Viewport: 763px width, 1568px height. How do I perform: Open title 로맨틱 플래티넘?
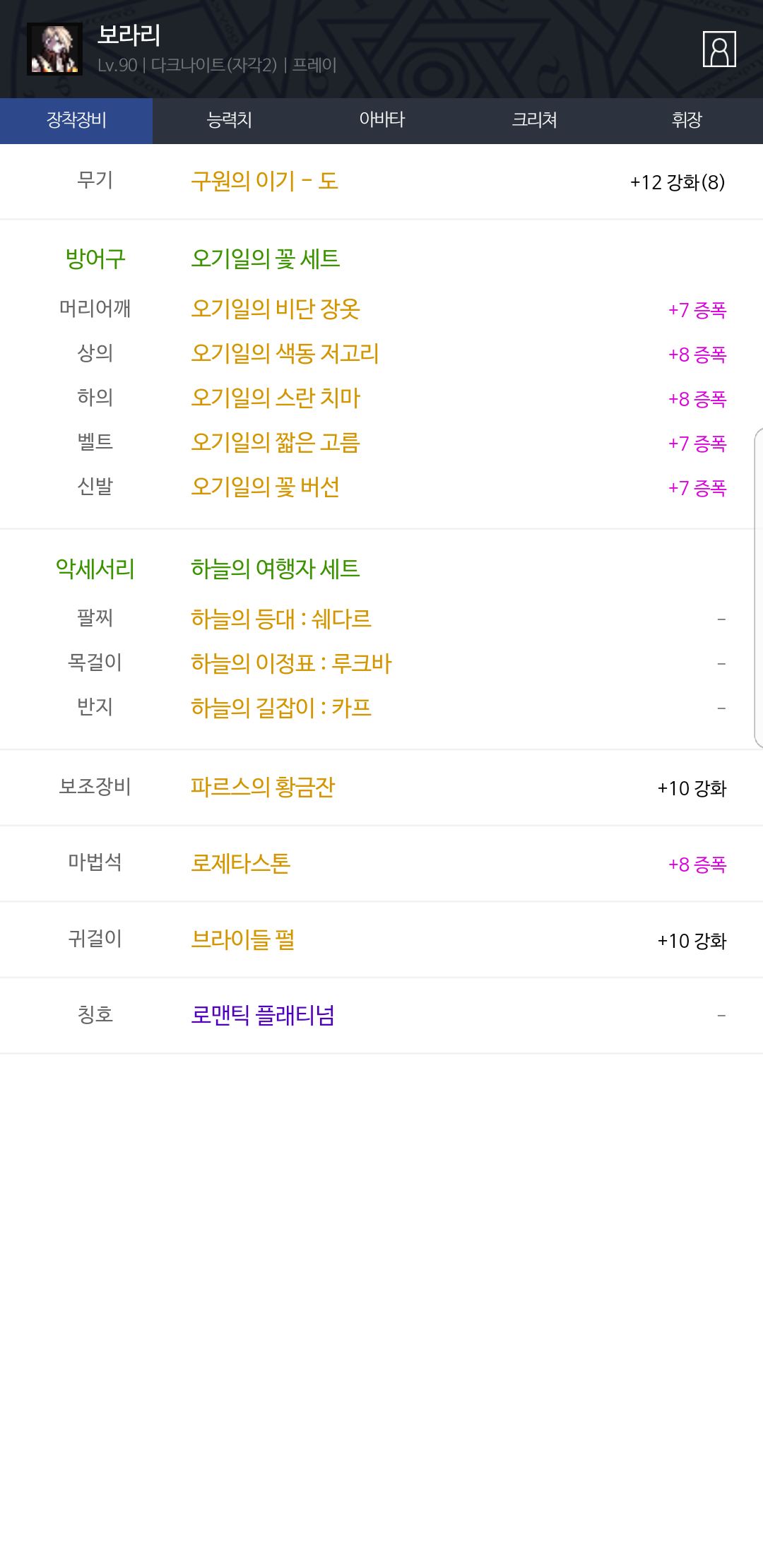click(x=262, y=1016)
